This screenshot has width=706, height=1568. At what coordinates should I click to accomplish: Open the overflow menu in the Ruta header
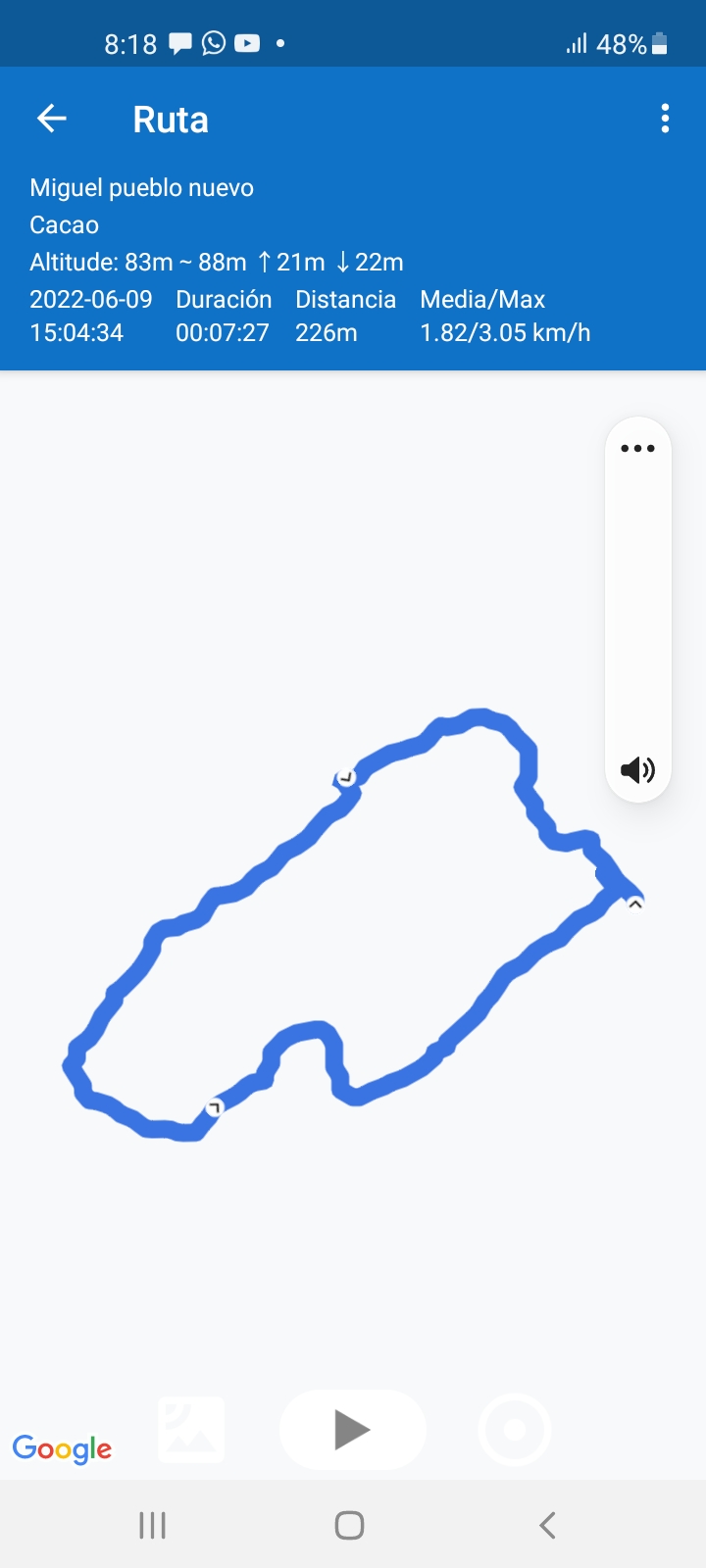coord(665,120)
